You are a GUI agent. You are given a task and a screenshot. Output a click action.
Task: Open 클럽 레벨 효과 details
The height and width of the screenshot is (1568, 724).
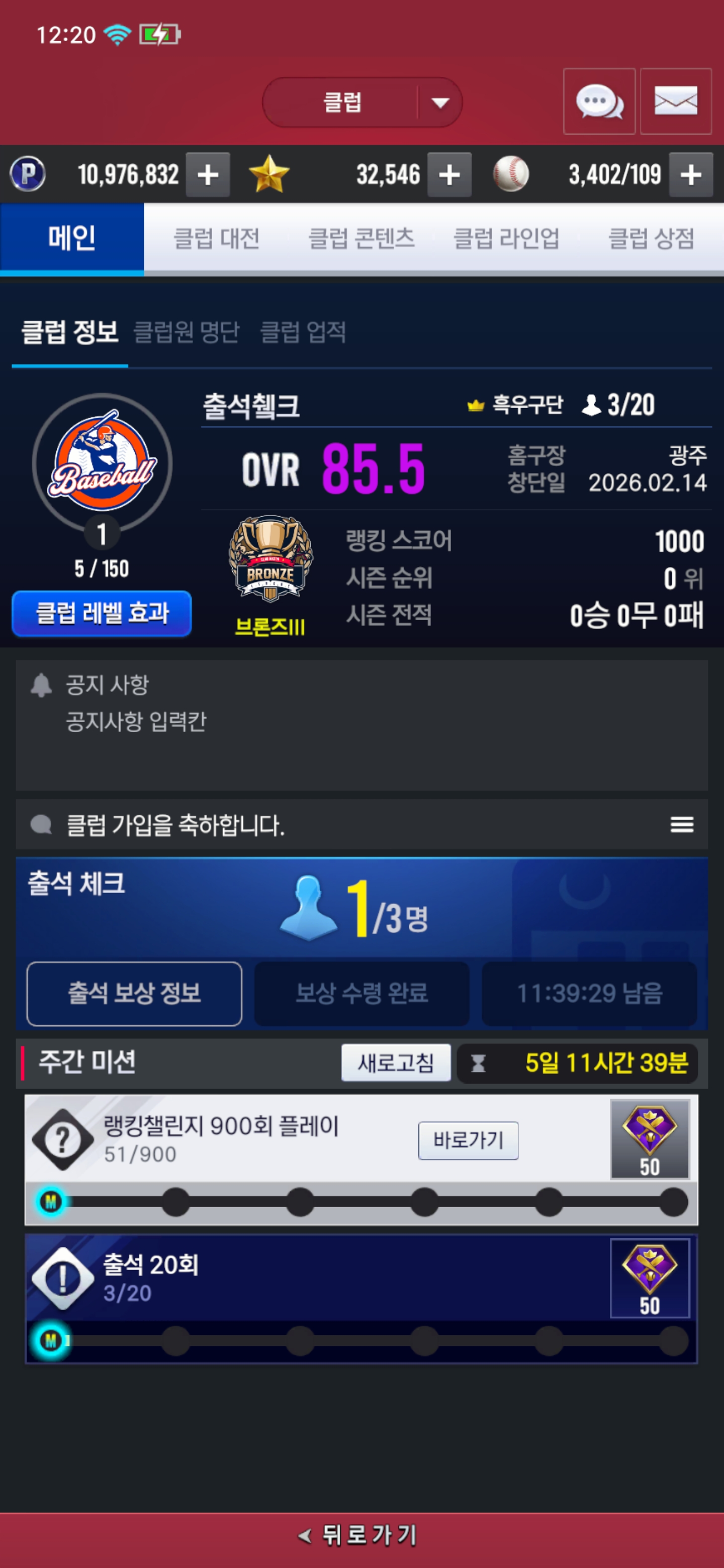[x=102, y=614]
